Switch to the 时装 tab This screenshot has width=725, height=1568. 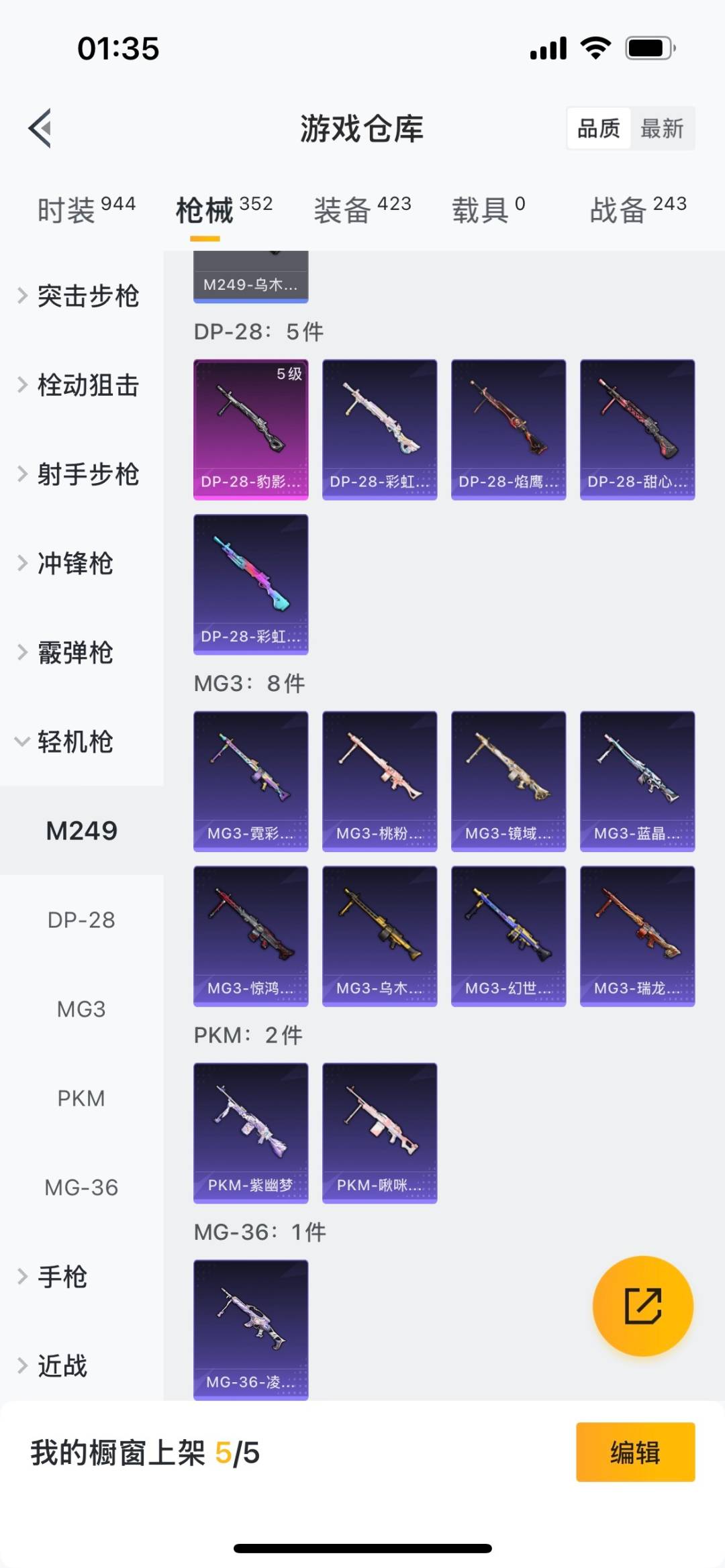click(x=86, y=209)
